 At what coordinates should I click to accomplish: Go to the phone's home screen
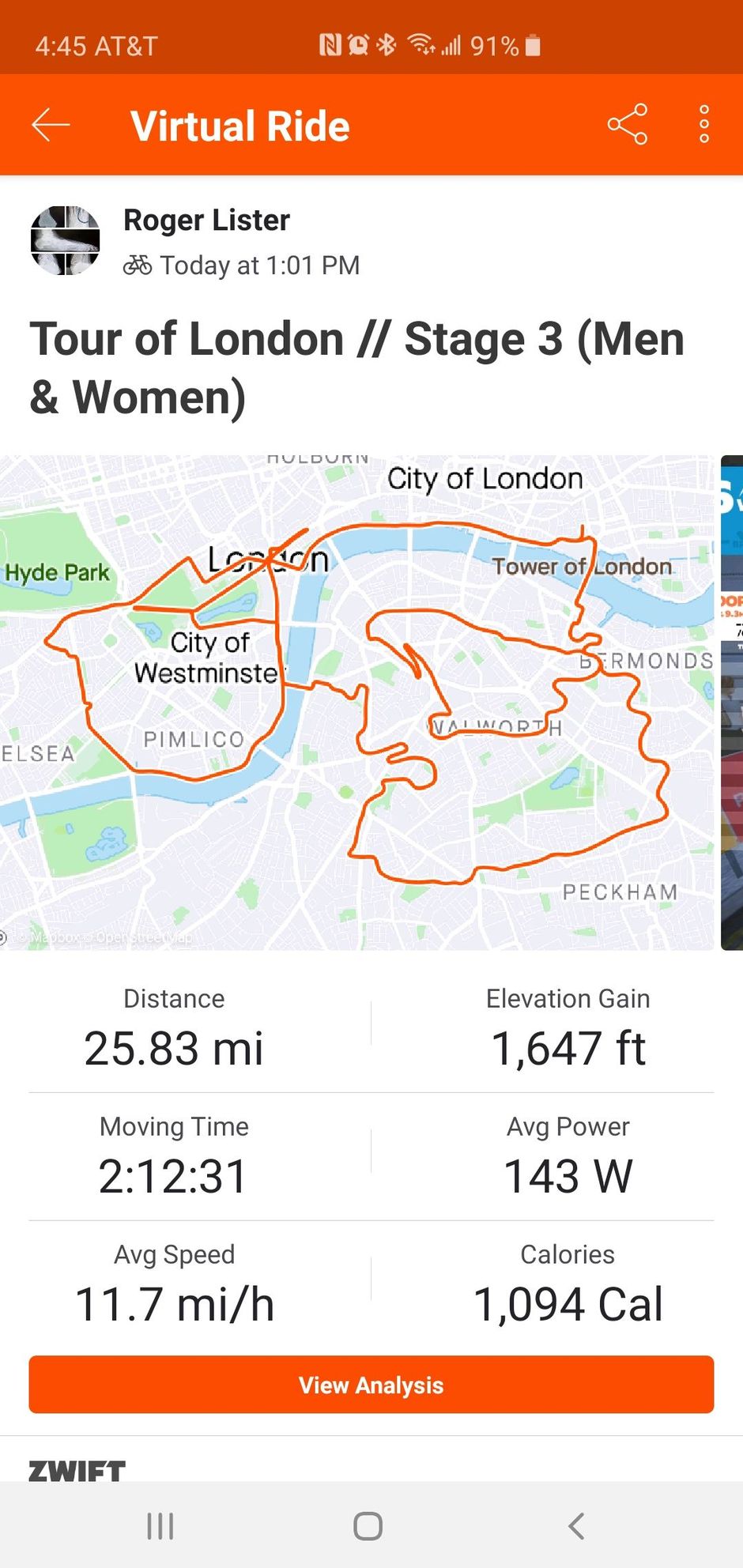point(368,1526)
